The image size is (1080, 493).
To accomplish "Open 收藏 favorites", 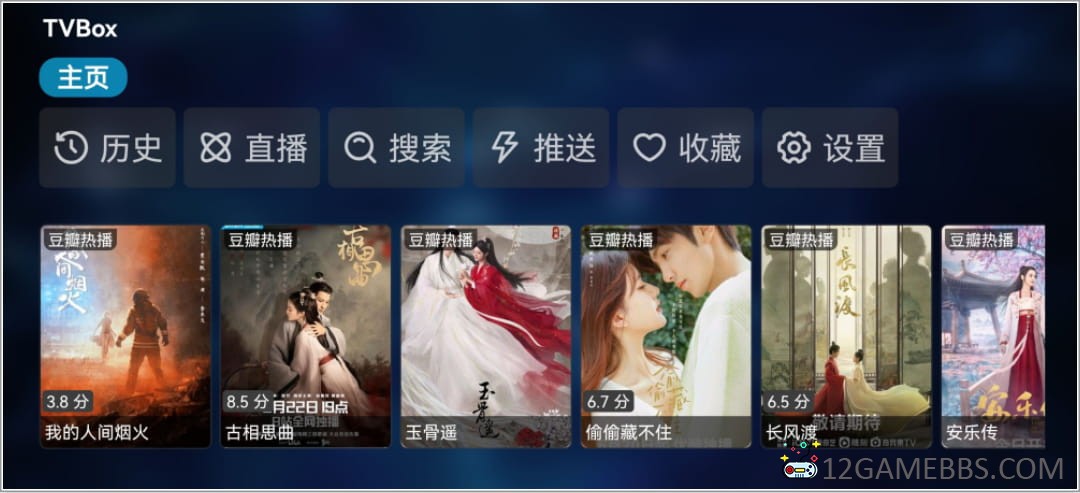I will point(686,148).
